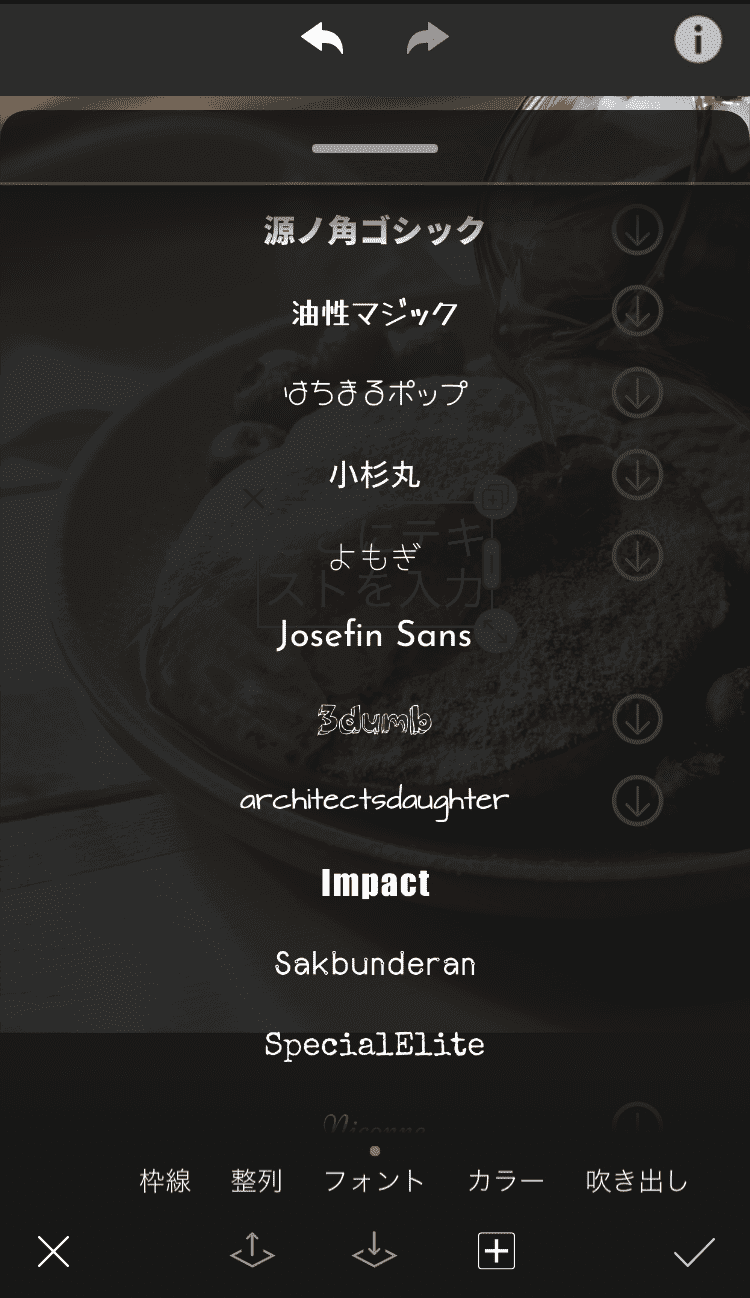This screenshot has height=1298, width=750.
Task: Download the architectsdaughter font
Action: pos(637,801)
